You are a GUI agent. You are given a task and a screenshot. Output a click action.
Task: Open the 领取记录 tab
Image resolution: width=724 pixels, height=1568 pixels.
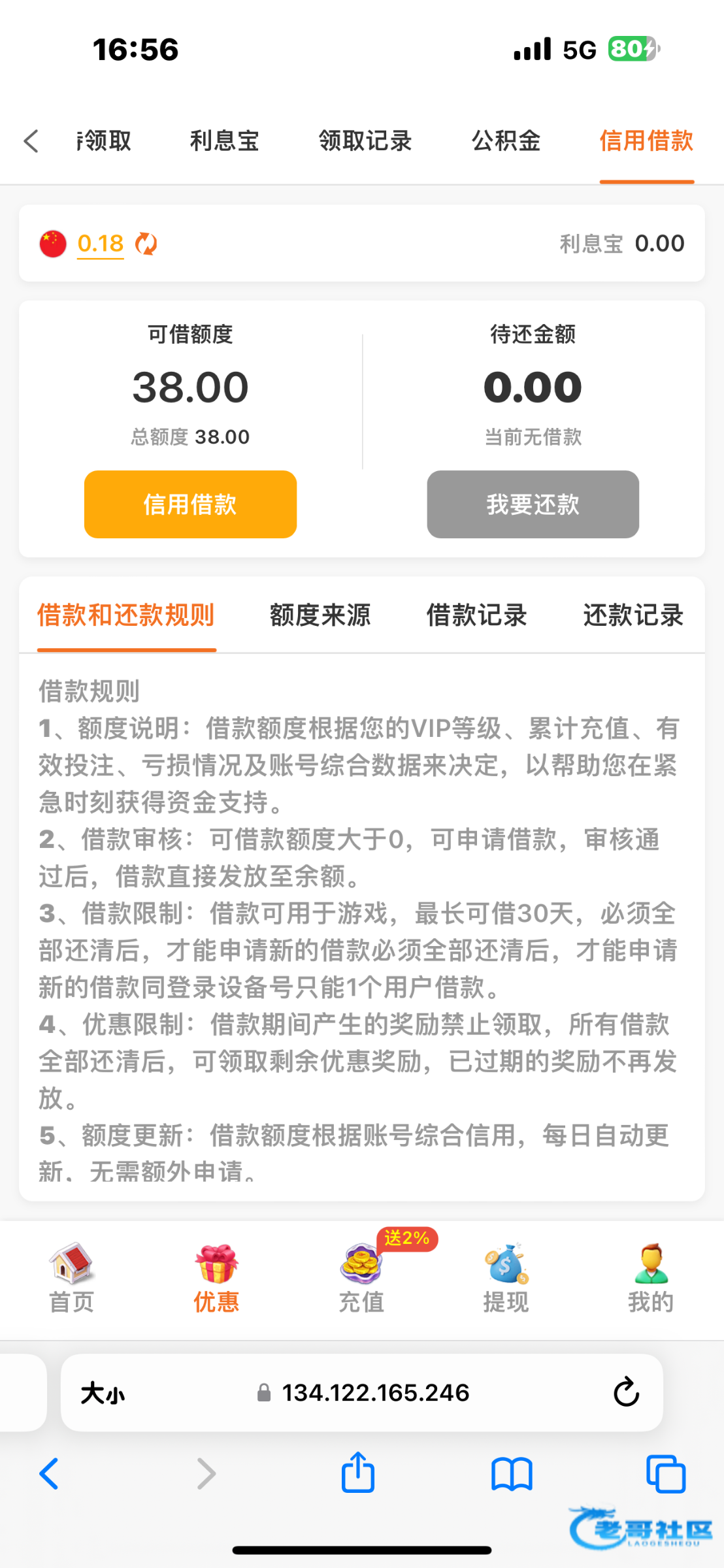(365, 141)
